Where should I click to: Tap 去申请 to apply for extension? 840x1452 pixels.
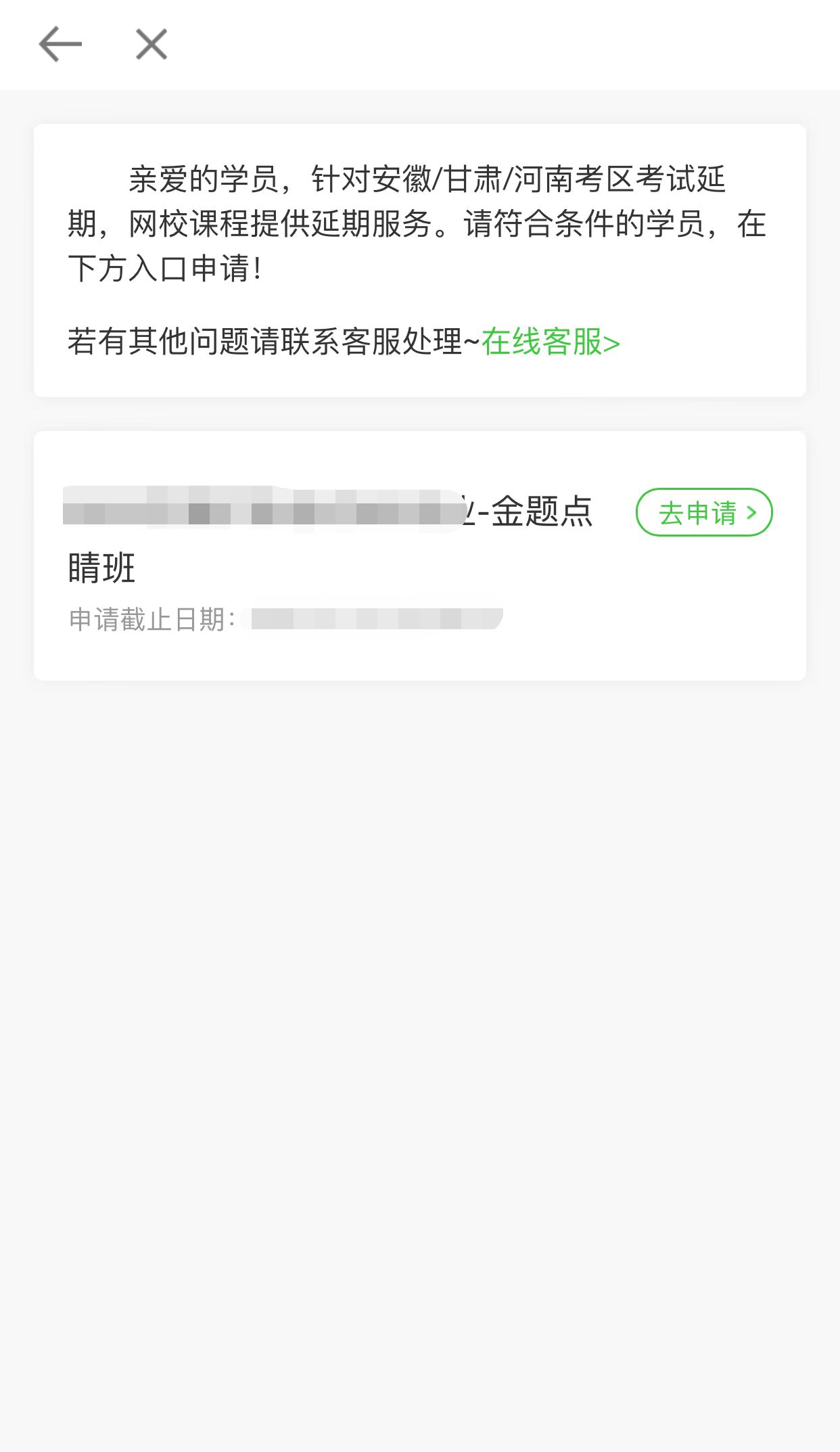click(x=704, y=512)
